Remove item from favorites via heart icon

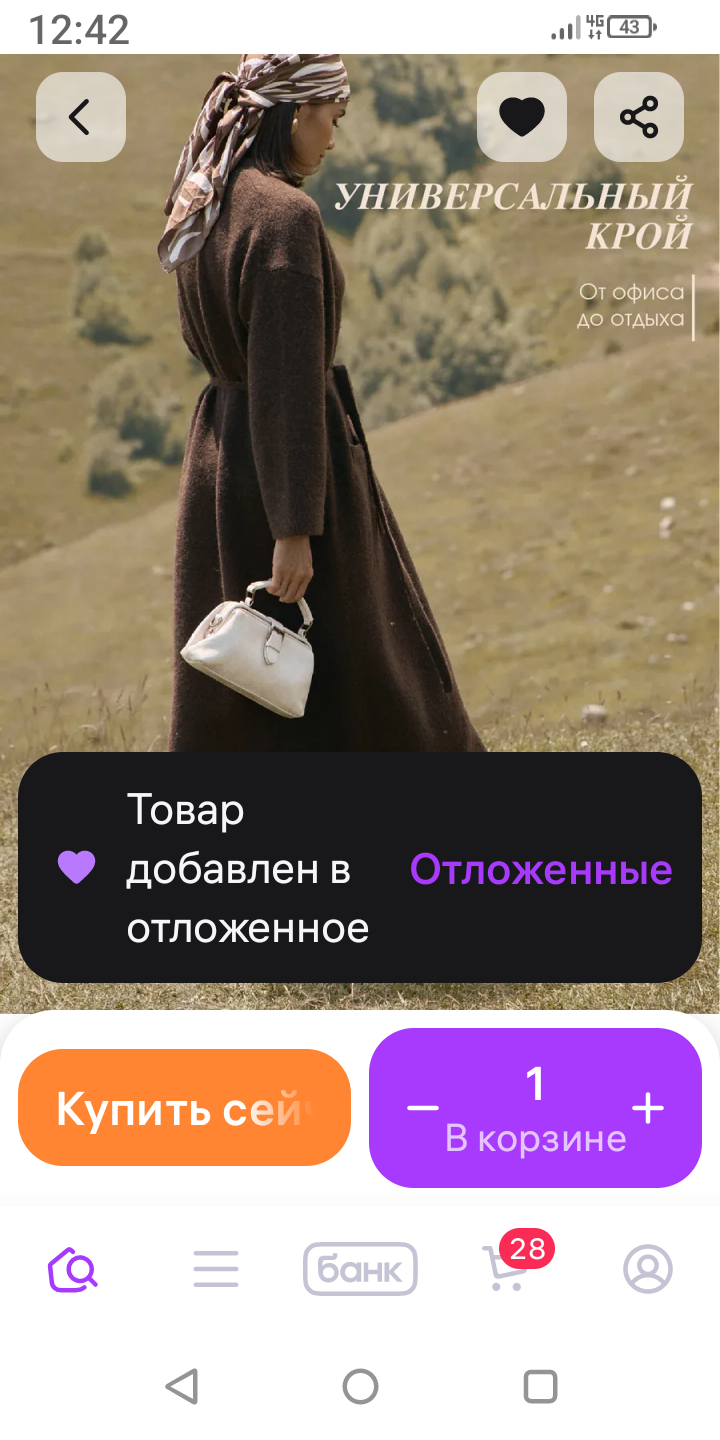click(x=521, y=117)
